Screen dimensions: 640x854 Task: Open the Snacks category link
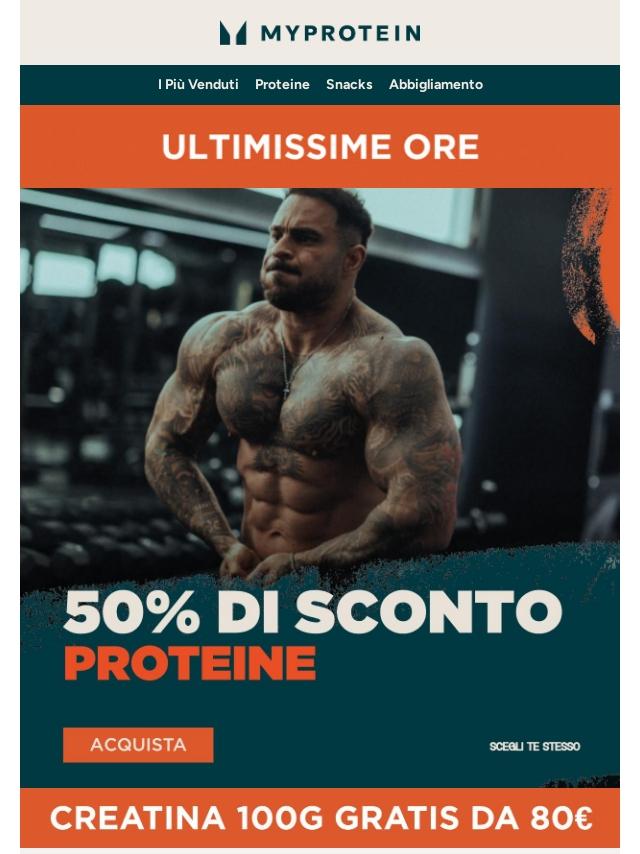(349, 85)
